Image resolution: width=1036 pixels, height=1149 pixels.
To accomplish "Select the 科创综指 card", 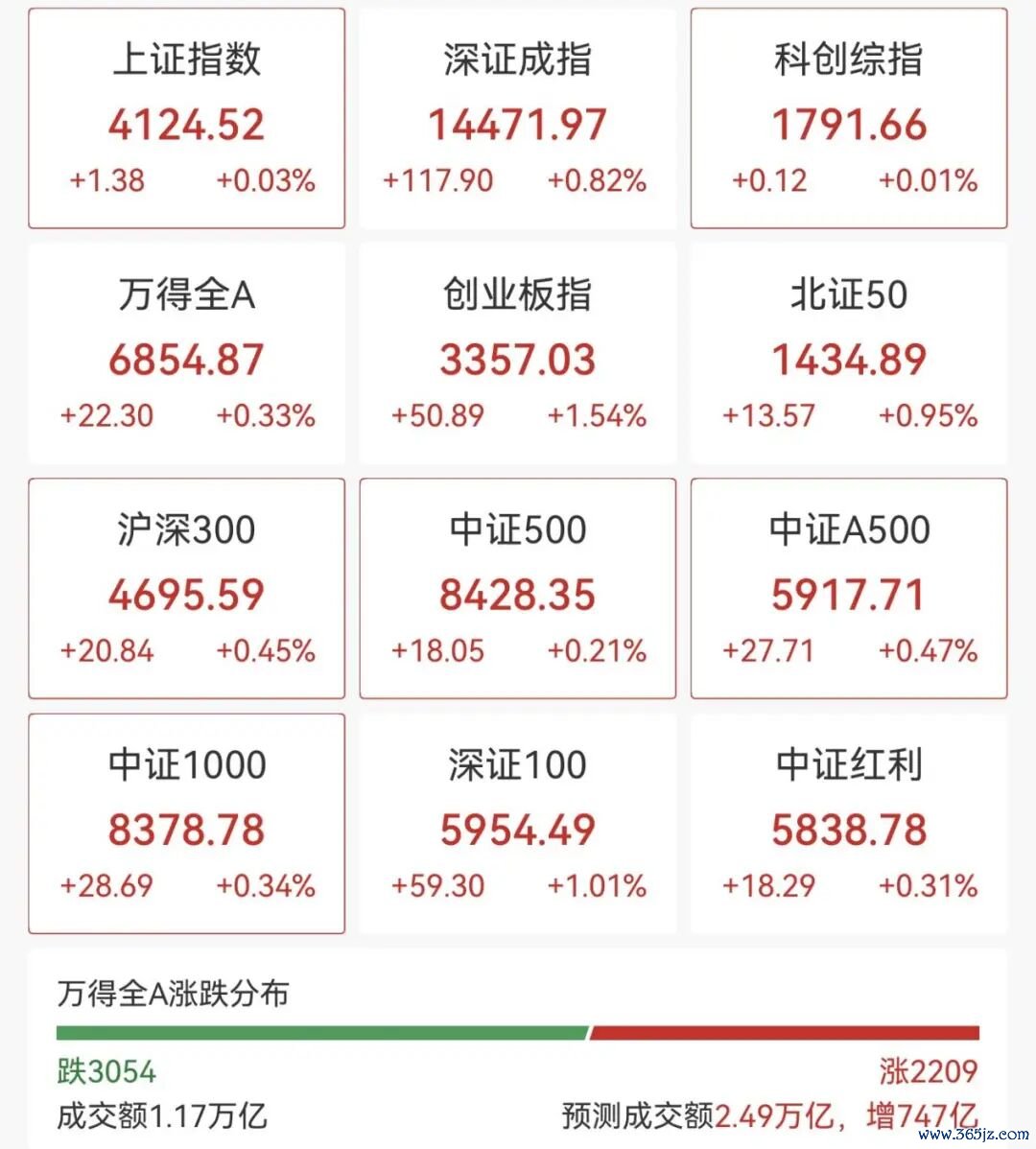I will [849, 119].
